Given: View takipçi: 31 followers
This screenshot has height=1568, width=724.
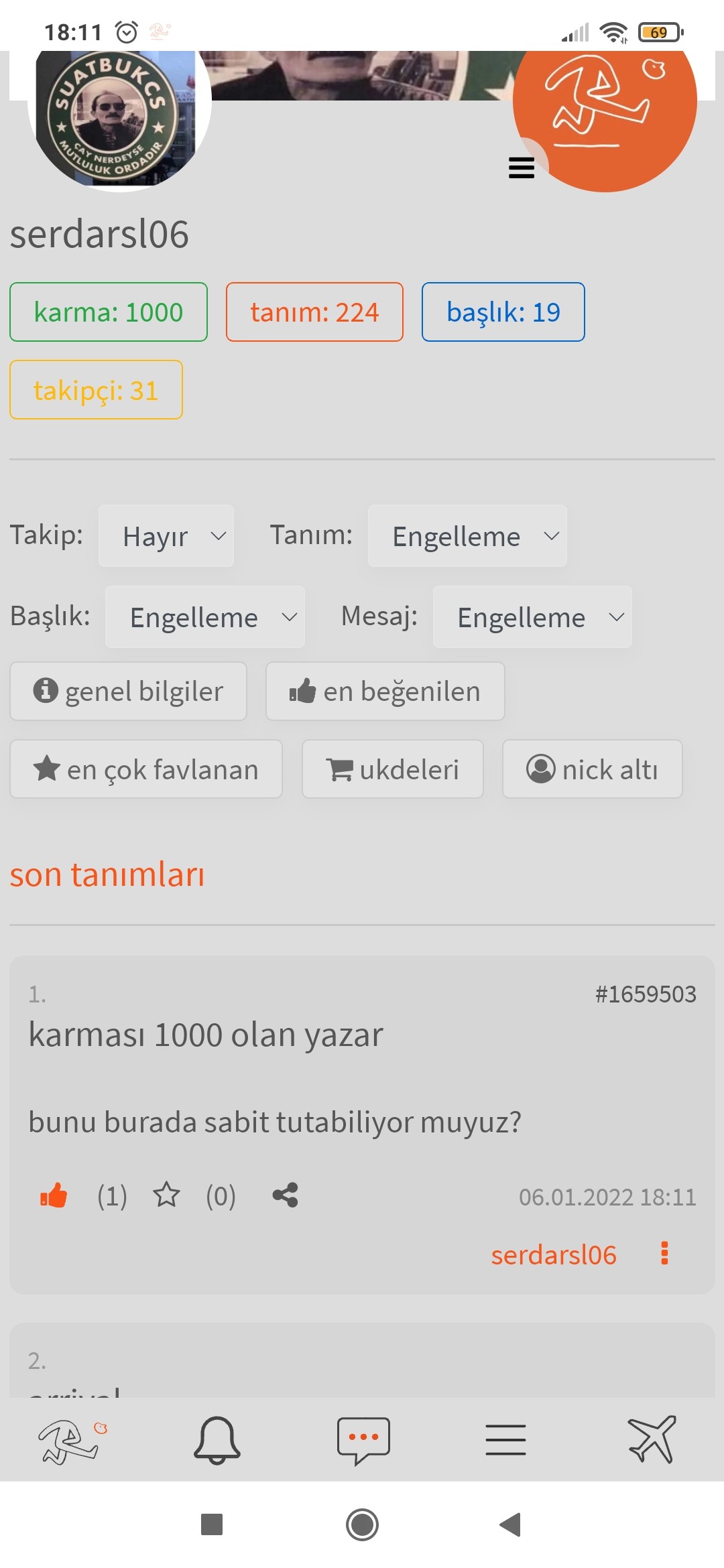Looking at the screenshot, I should tap(96, 390).
